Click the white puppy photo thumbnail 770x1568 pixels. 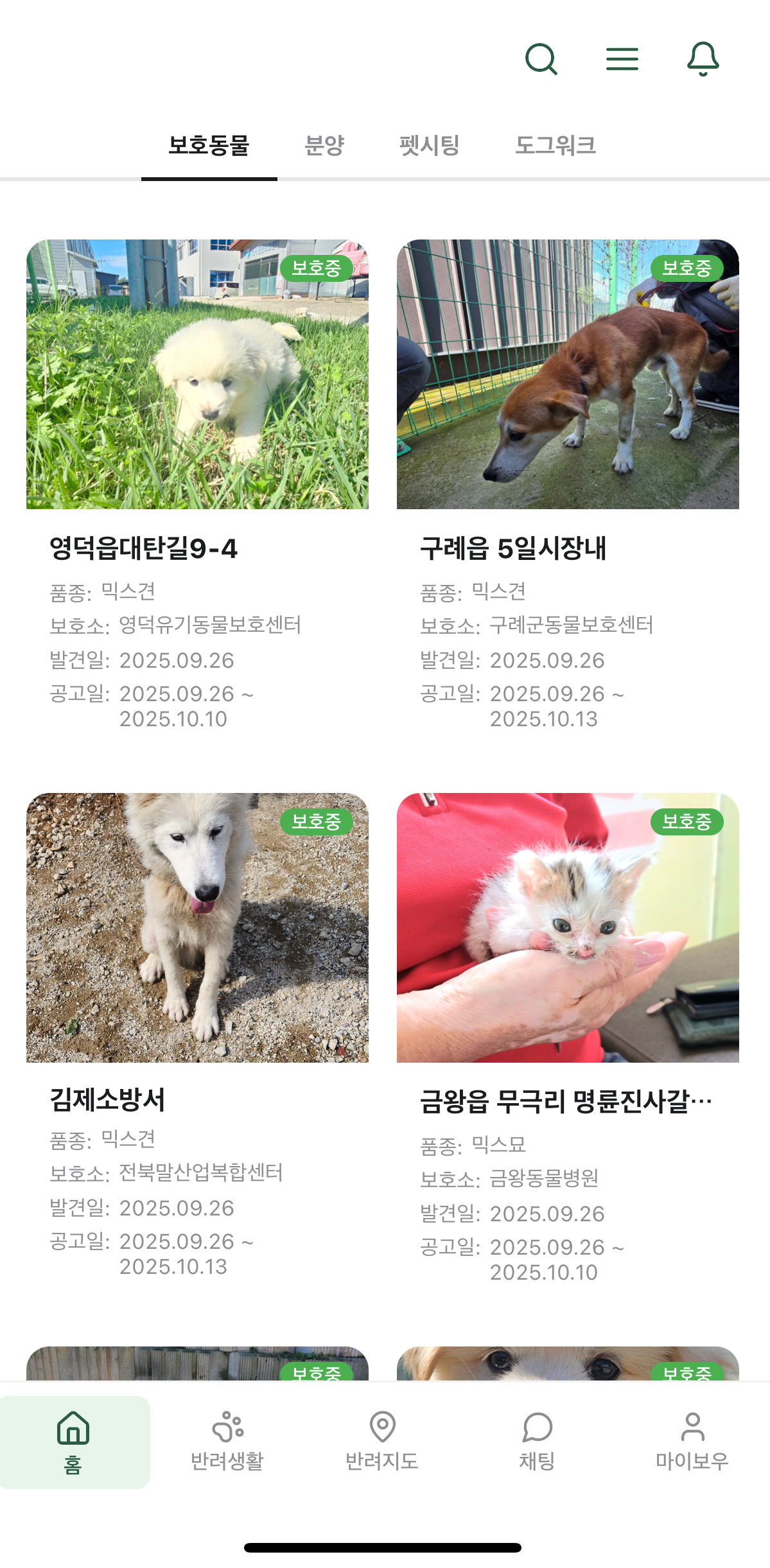pos(197,375)
